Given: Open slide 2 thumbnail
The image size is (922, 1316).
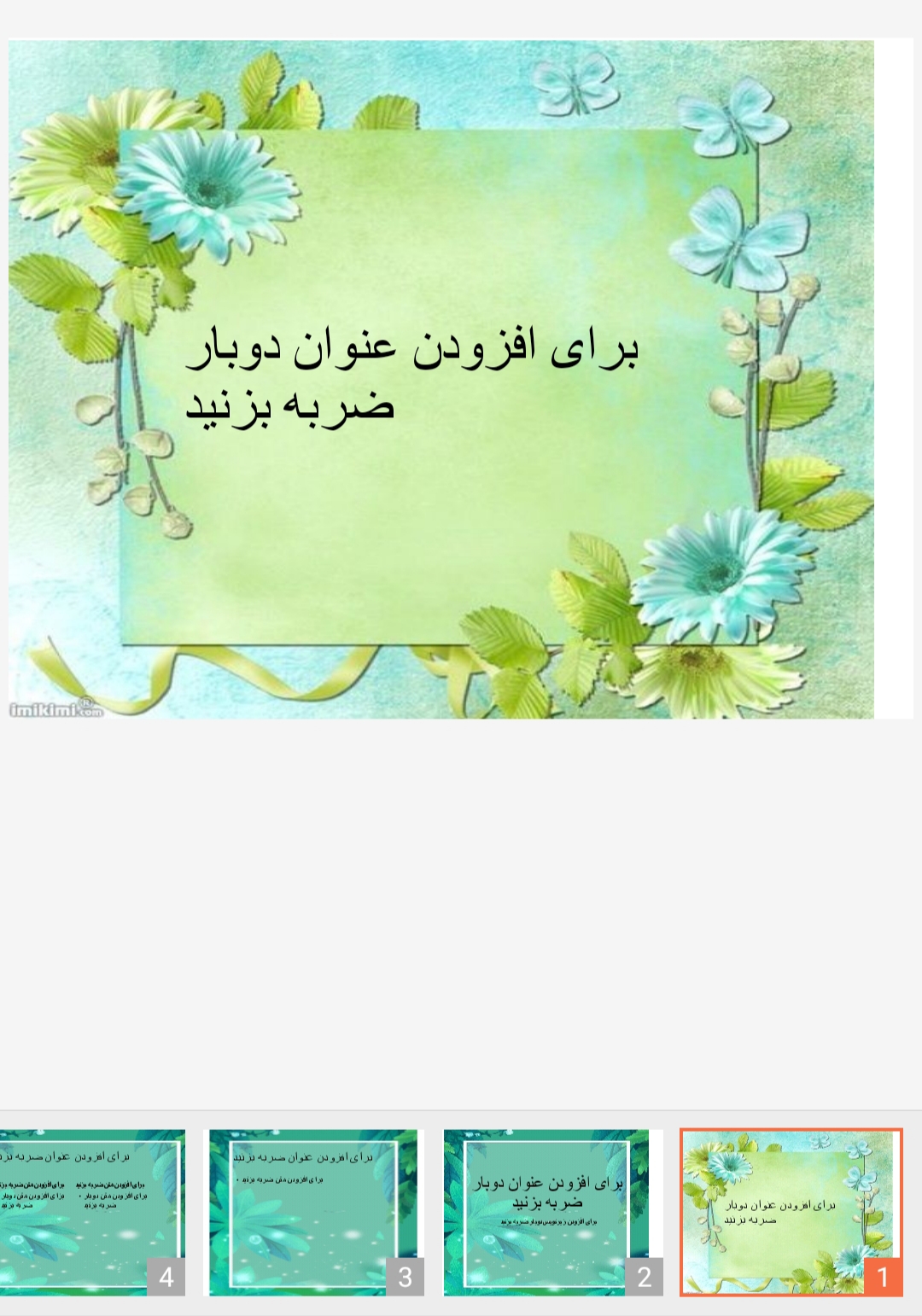Looking at the screenshot, I should tap(551, 1212).
